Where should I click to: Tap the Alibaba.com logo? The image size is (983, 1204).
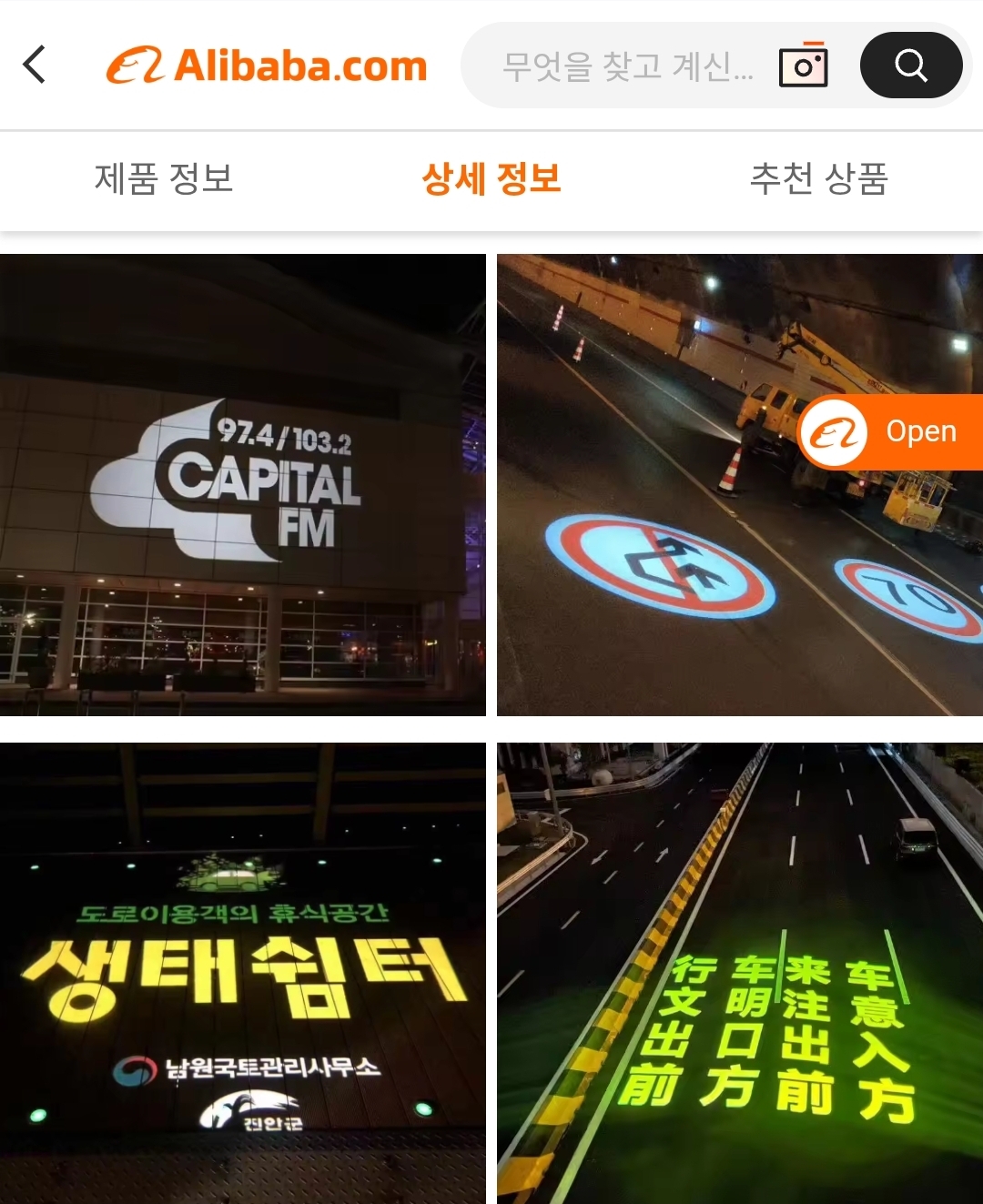(267, 66)
